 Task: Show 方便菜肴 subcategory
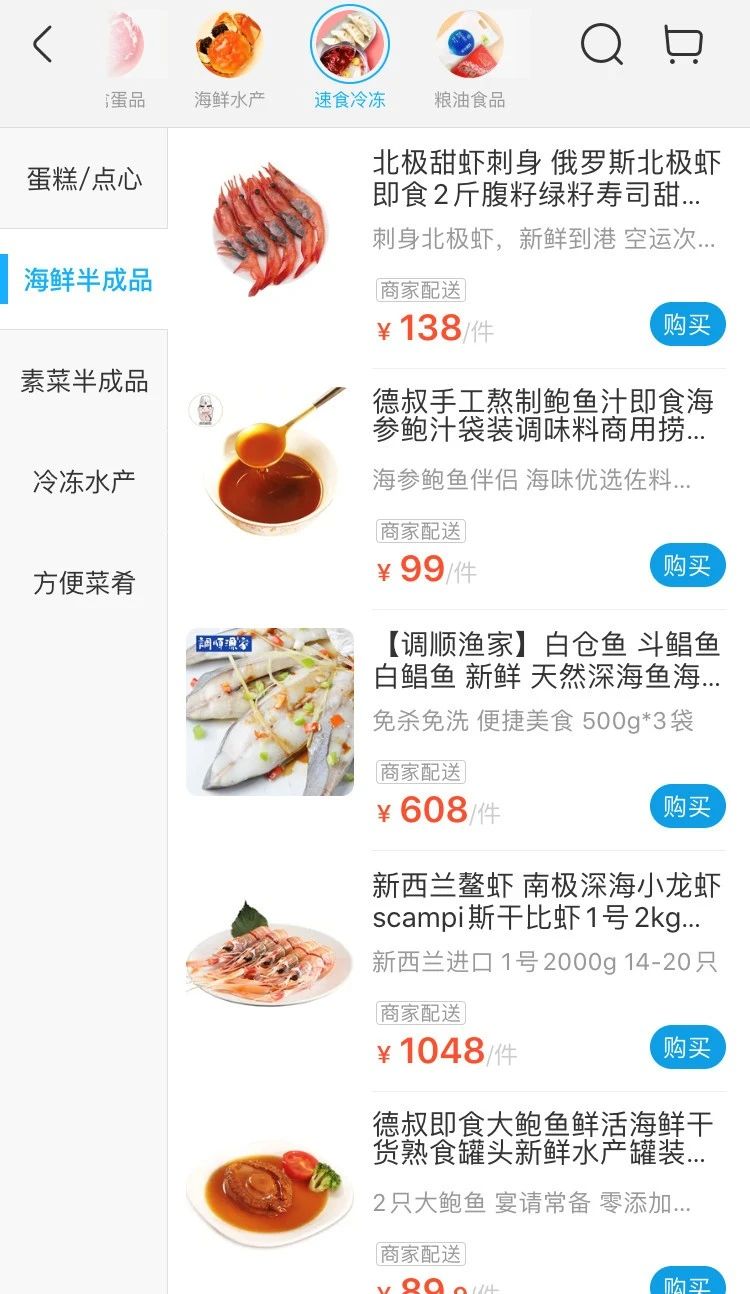pos(84,583)
